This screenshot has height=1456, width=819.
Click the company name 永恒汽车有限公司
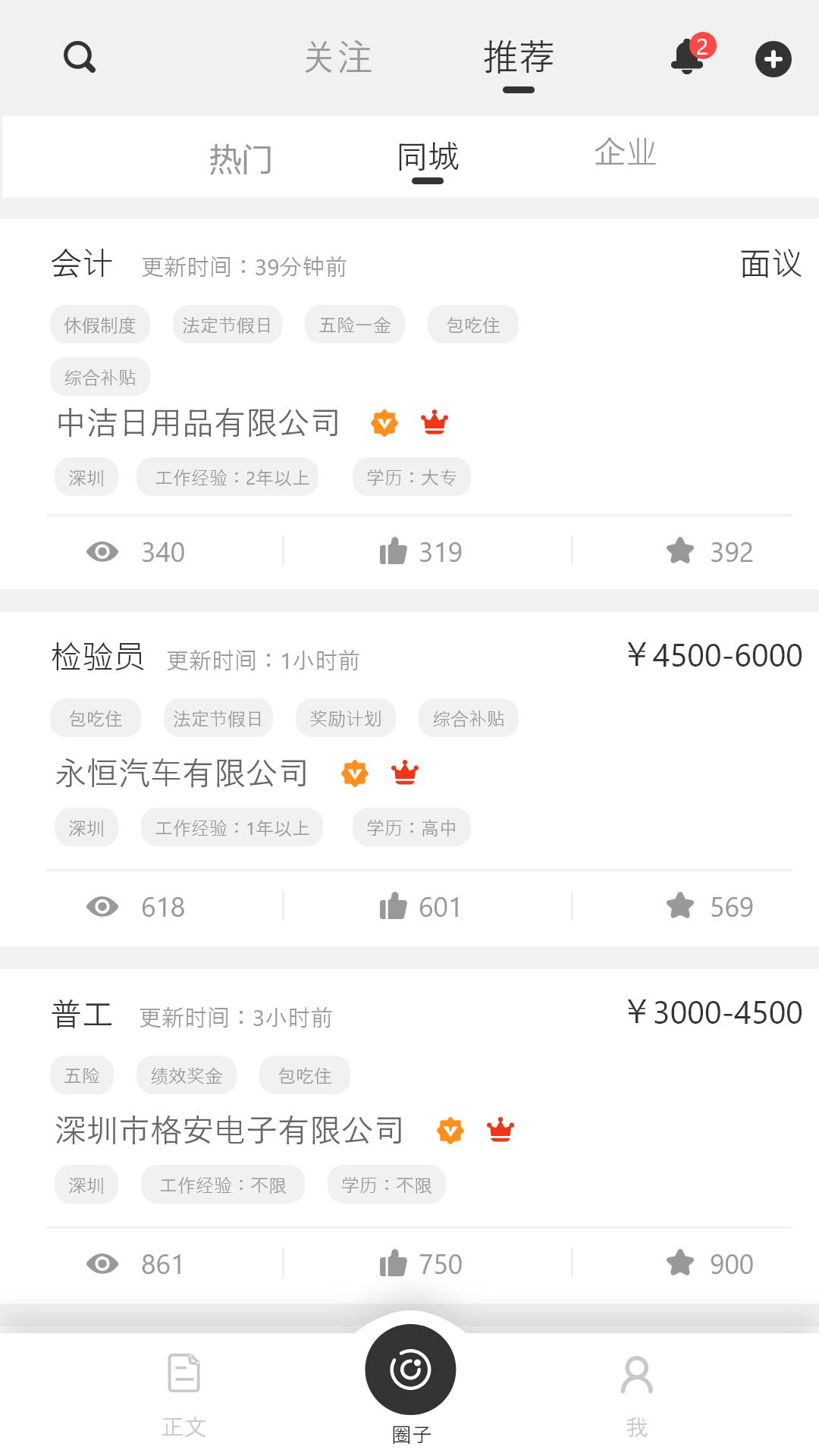pos(181,773)
